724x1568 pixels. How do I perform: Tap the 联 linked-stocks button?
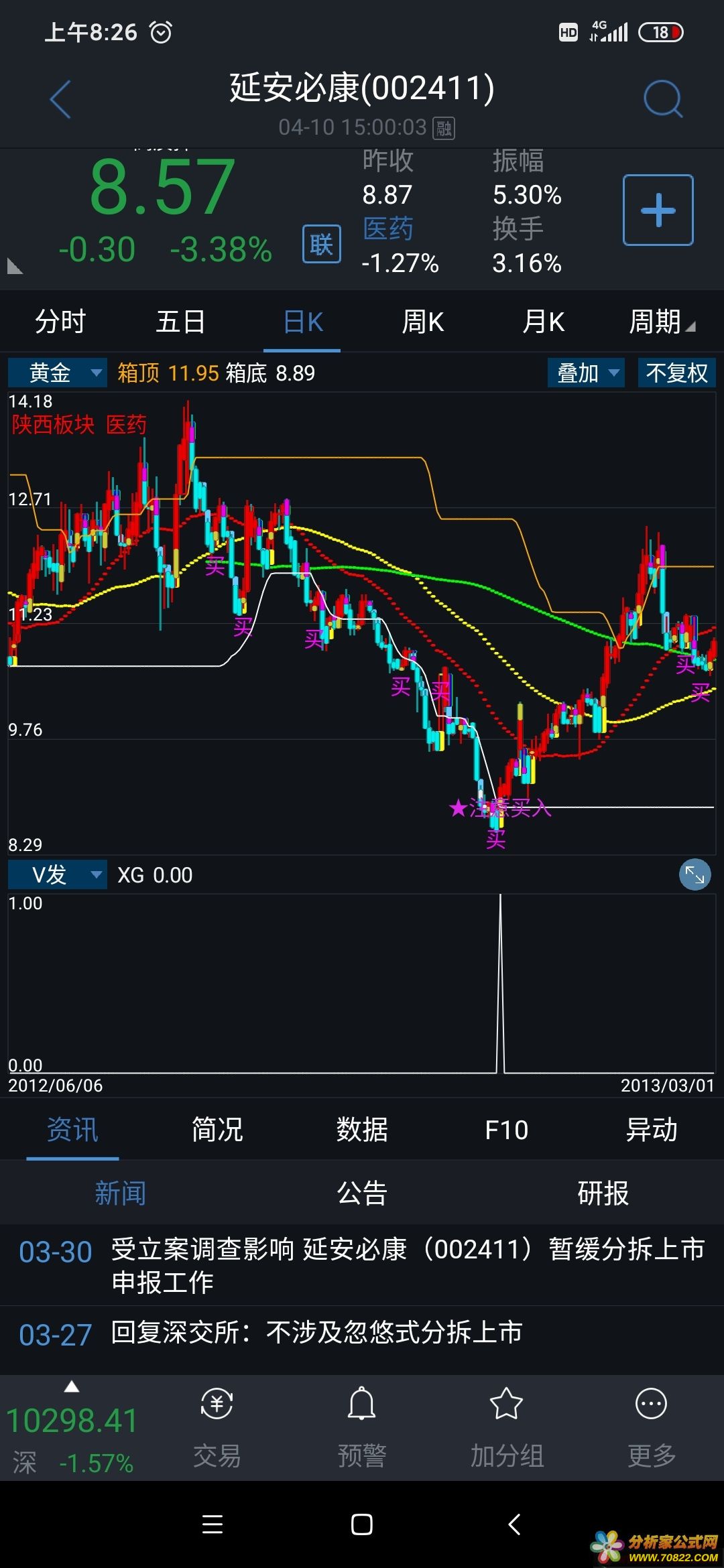[x=322, y=244]
